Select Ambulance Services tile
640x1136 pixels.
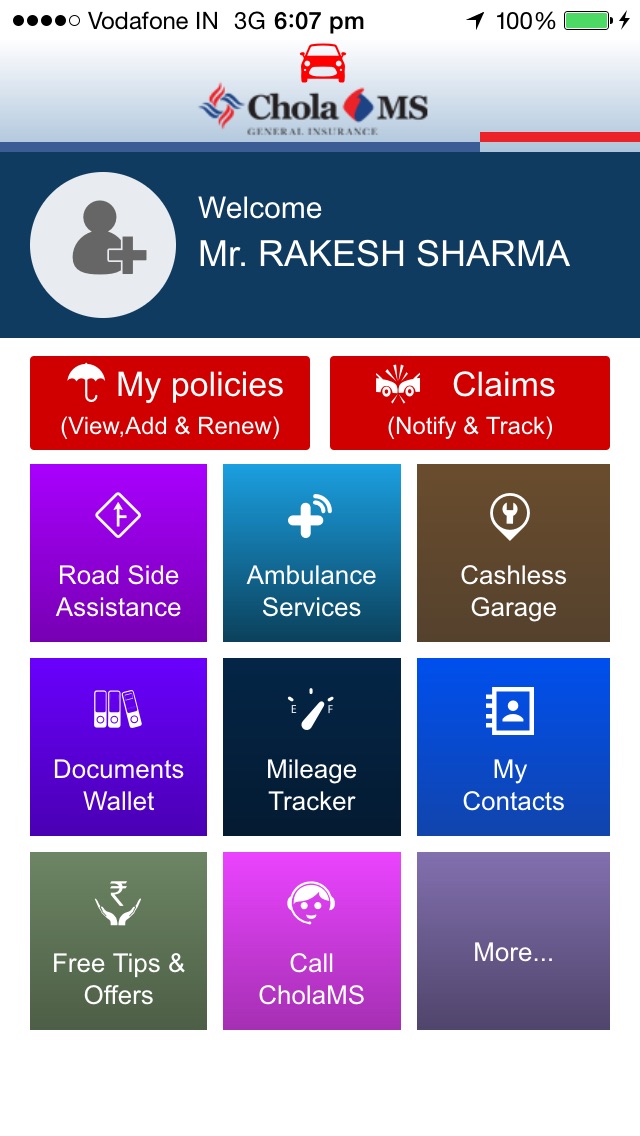coord(312,553)
